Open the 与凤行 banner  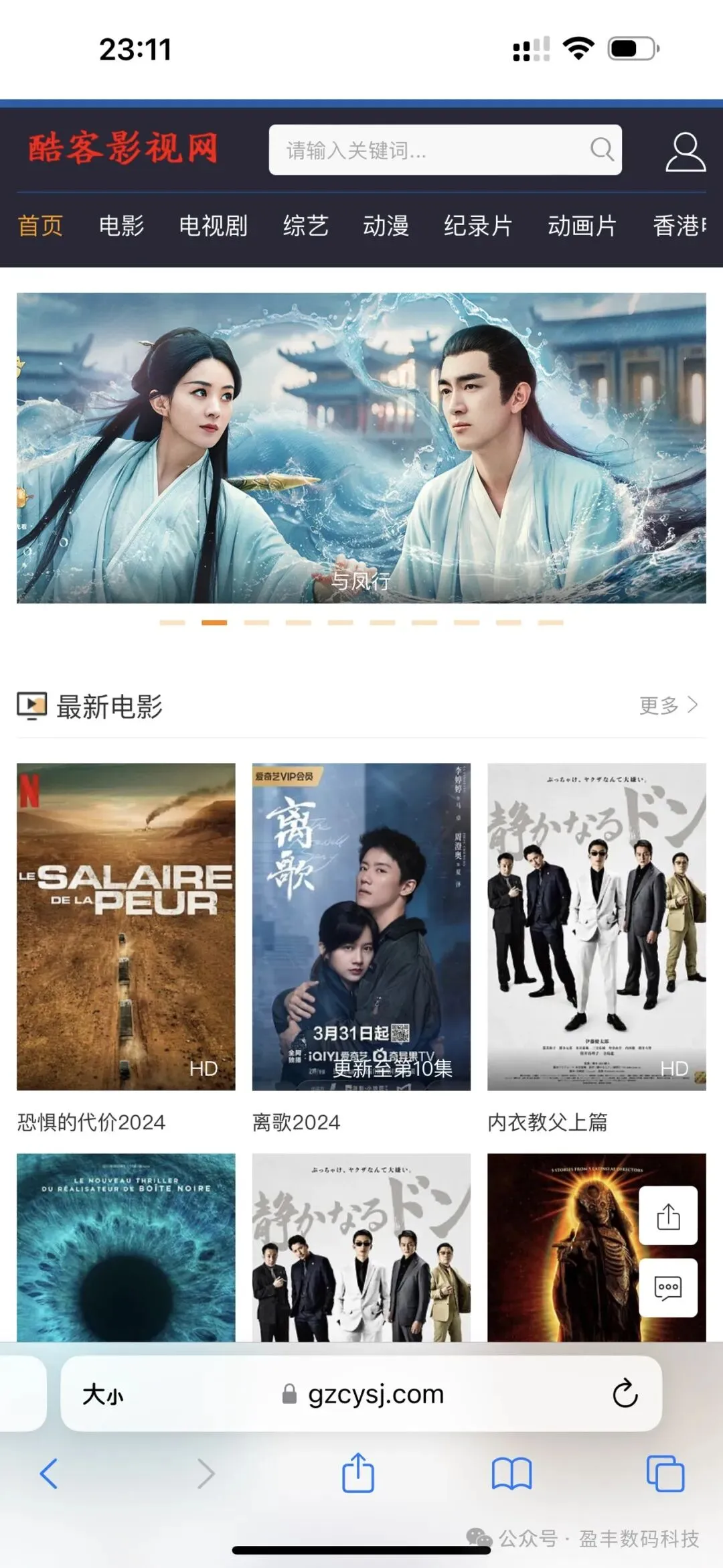click(361, 447)
